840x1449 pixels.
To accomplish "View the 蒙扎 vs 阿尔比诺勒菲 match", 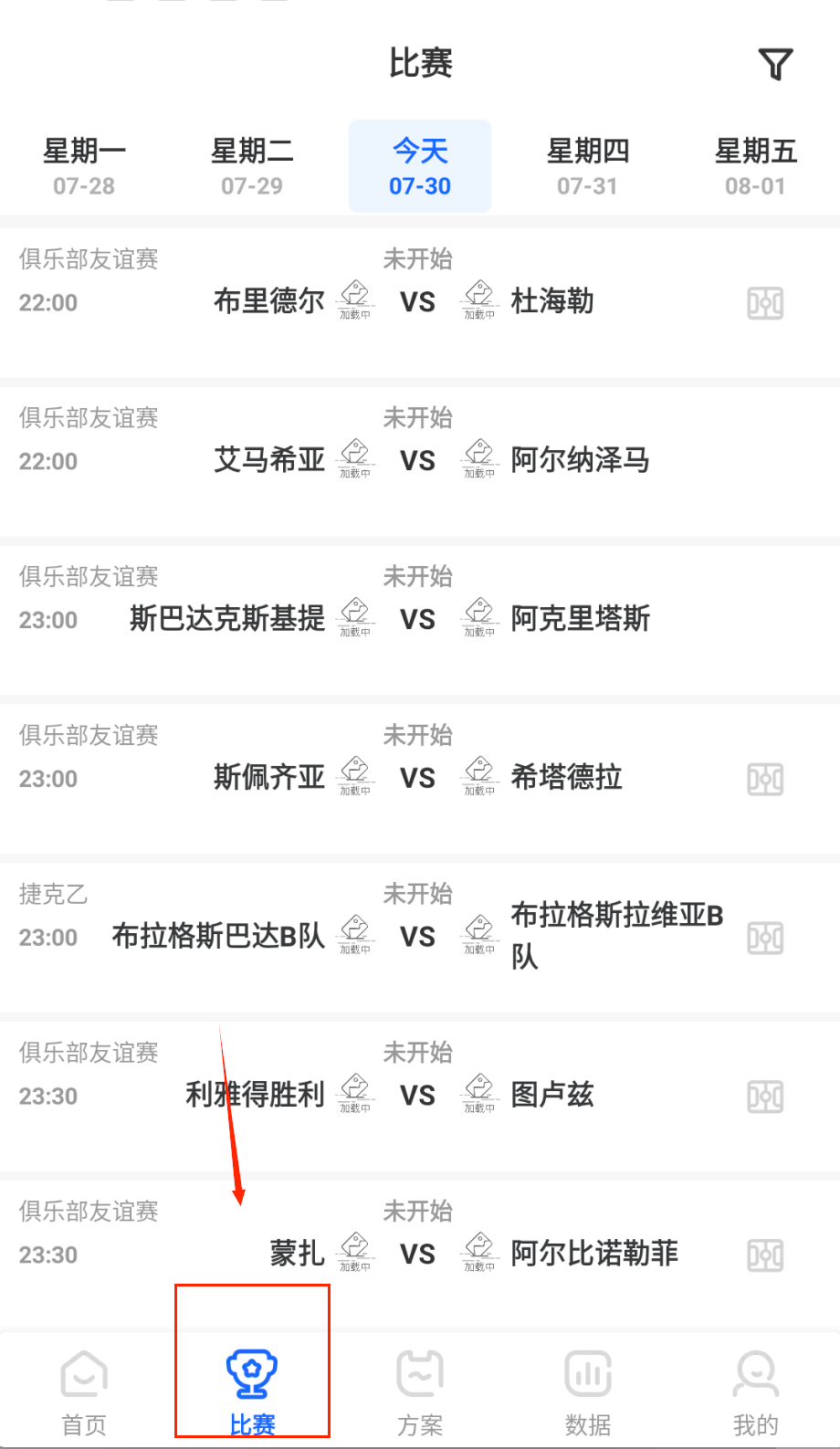I will coord(417,1255).
